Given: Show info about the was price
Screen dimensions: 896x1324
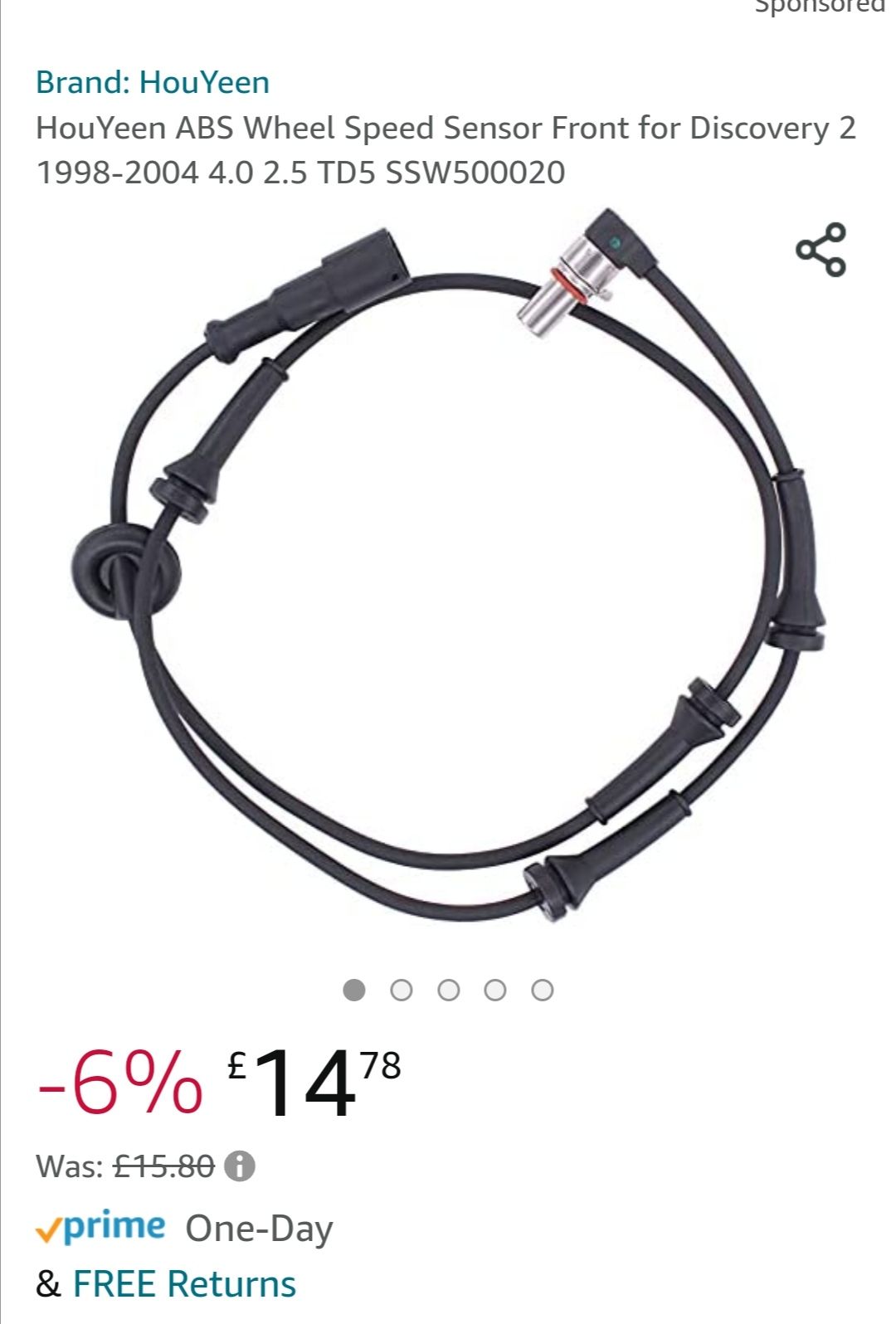Looking at the screenshot, I should click(240, 1166).
